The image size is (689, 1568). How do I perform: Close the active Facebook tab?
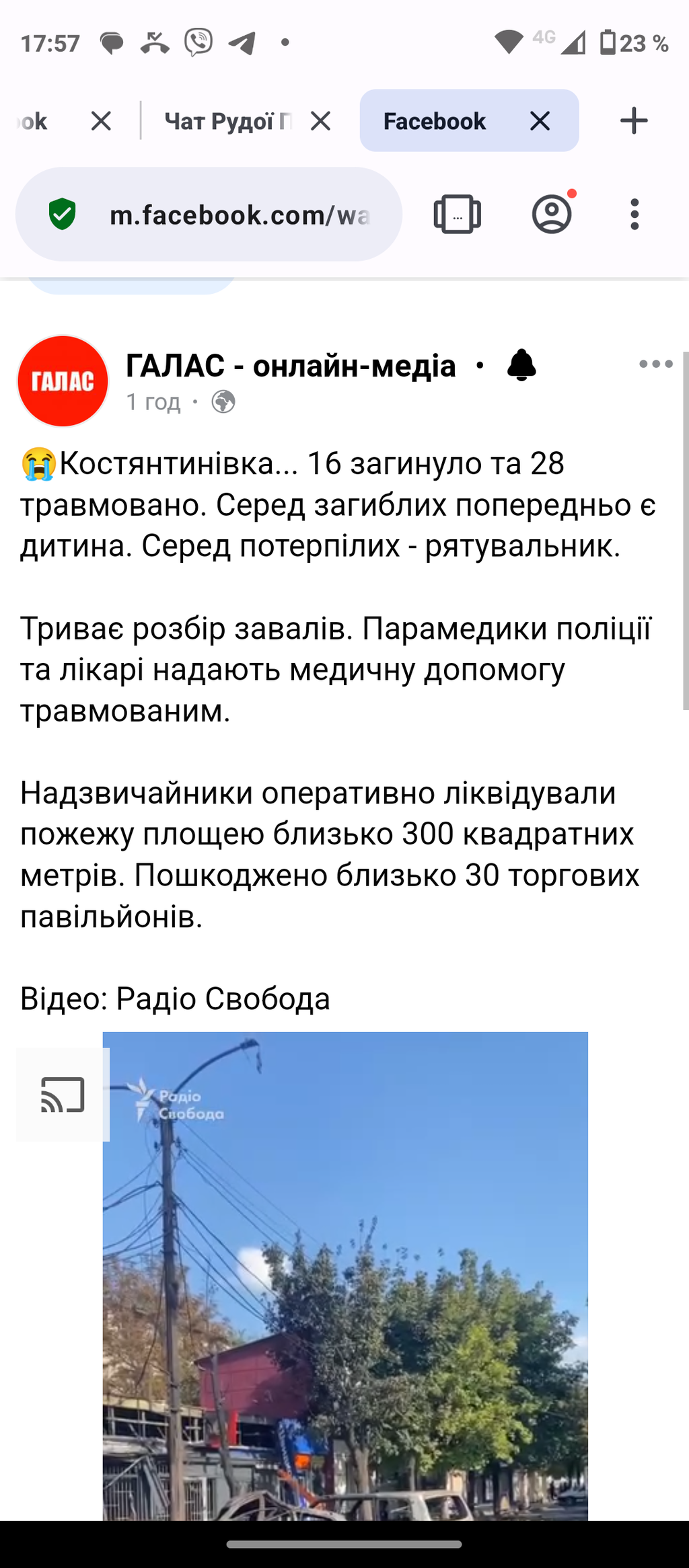(x=540, y=121)
